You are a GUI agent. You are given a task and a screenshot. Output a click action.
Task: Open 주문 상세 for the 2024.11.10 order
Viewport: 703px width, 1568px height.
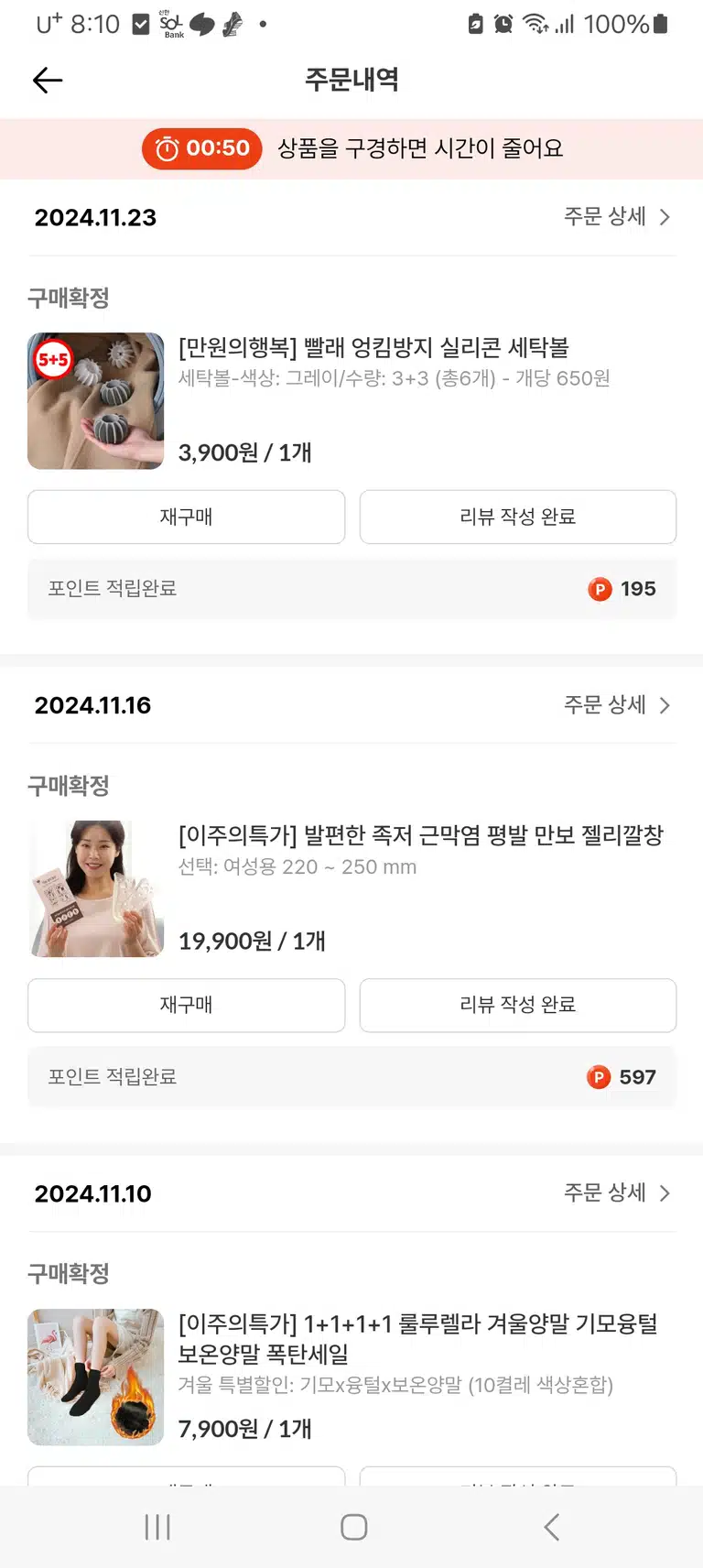[x=618, y=1193]
